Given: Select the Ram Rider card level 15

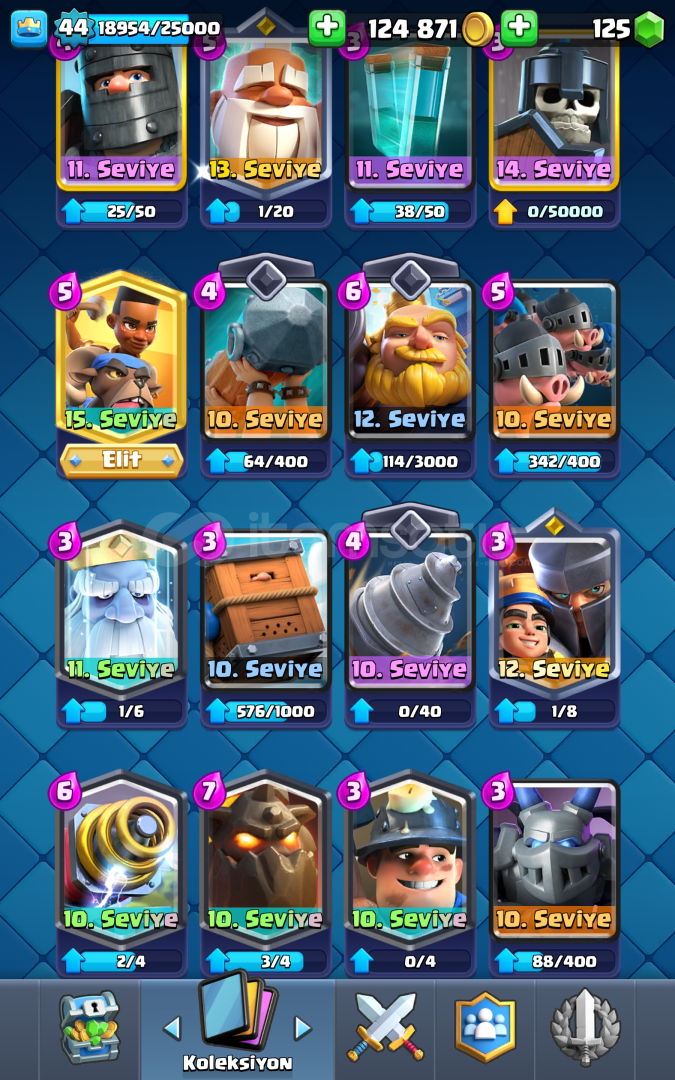Looking at the screenshot, I should tap(121, 360).
